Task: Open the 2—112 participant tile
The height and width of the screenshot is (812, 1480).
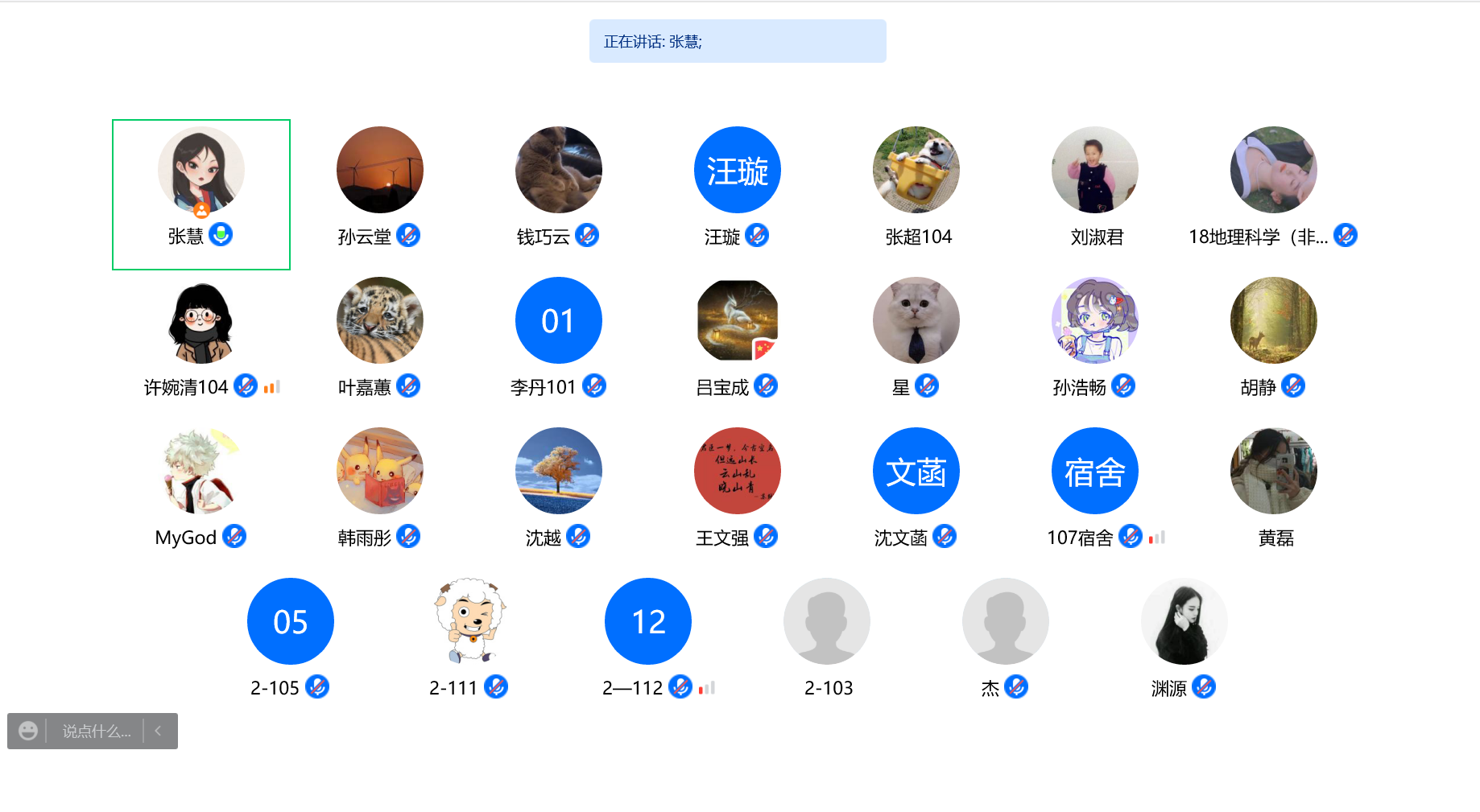Action: [x=647, y=621]
